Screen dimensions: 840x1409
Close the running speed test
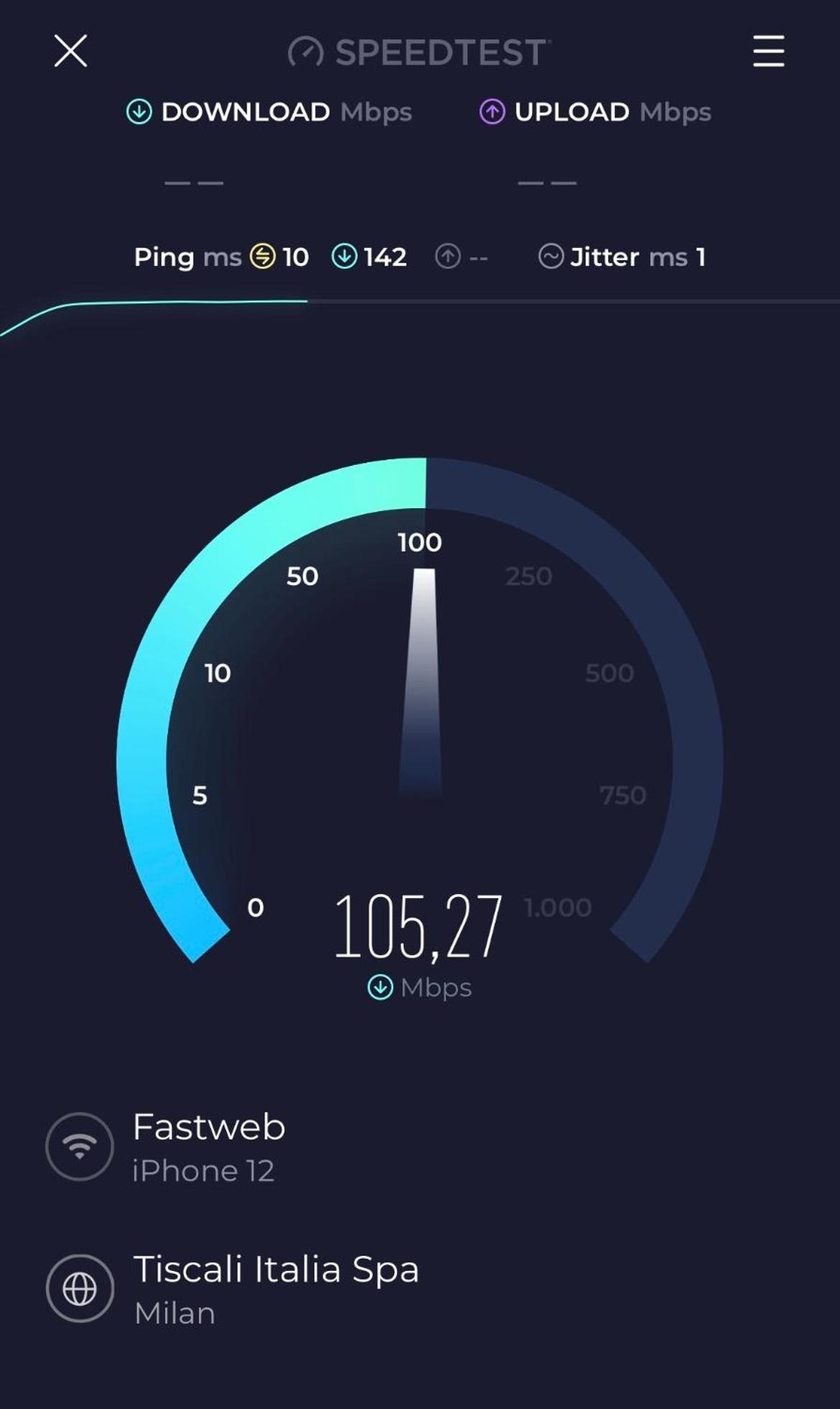tap(70, 51)
